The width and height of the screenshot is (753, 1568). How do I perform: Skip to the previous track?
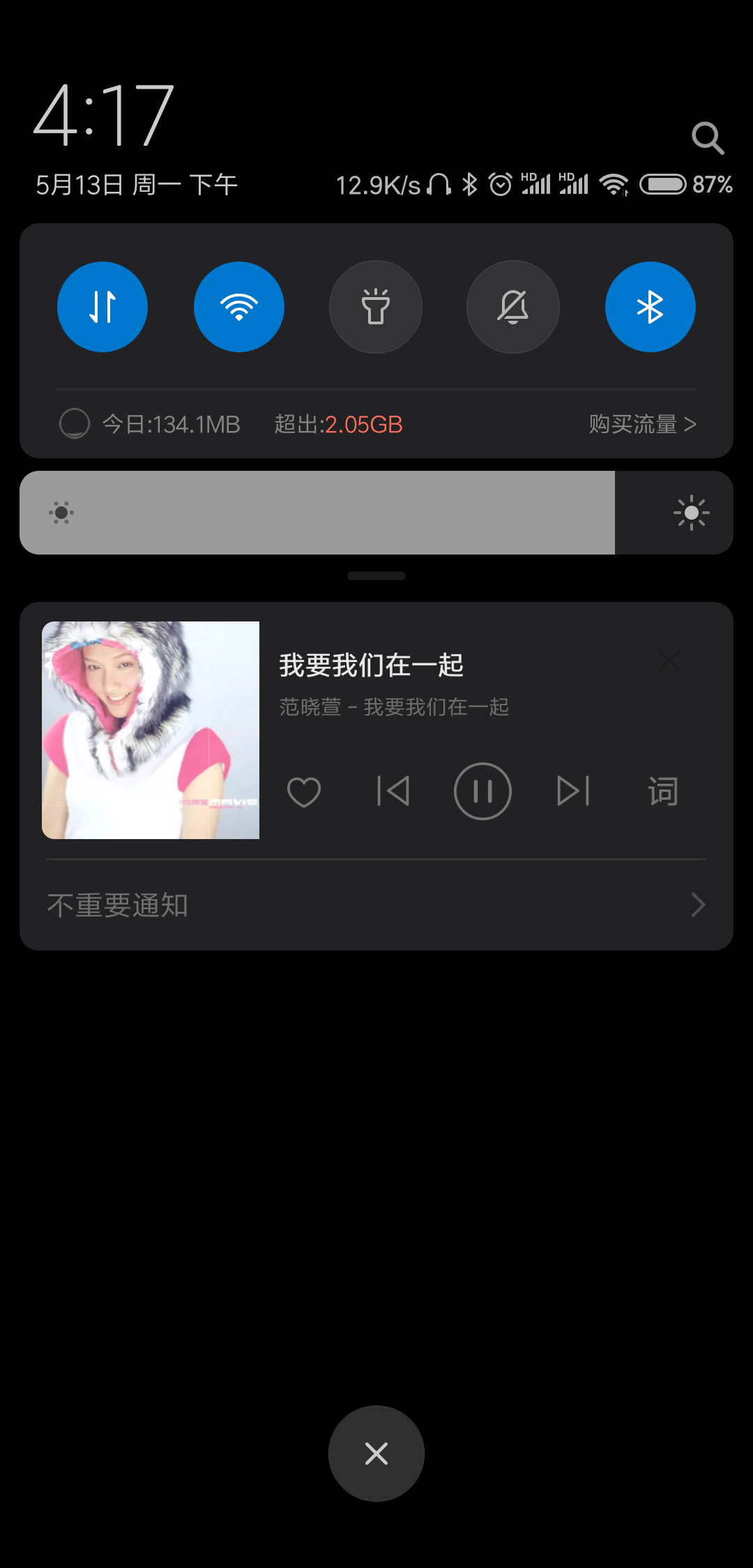pyautogui.click(x=393, y=792)
